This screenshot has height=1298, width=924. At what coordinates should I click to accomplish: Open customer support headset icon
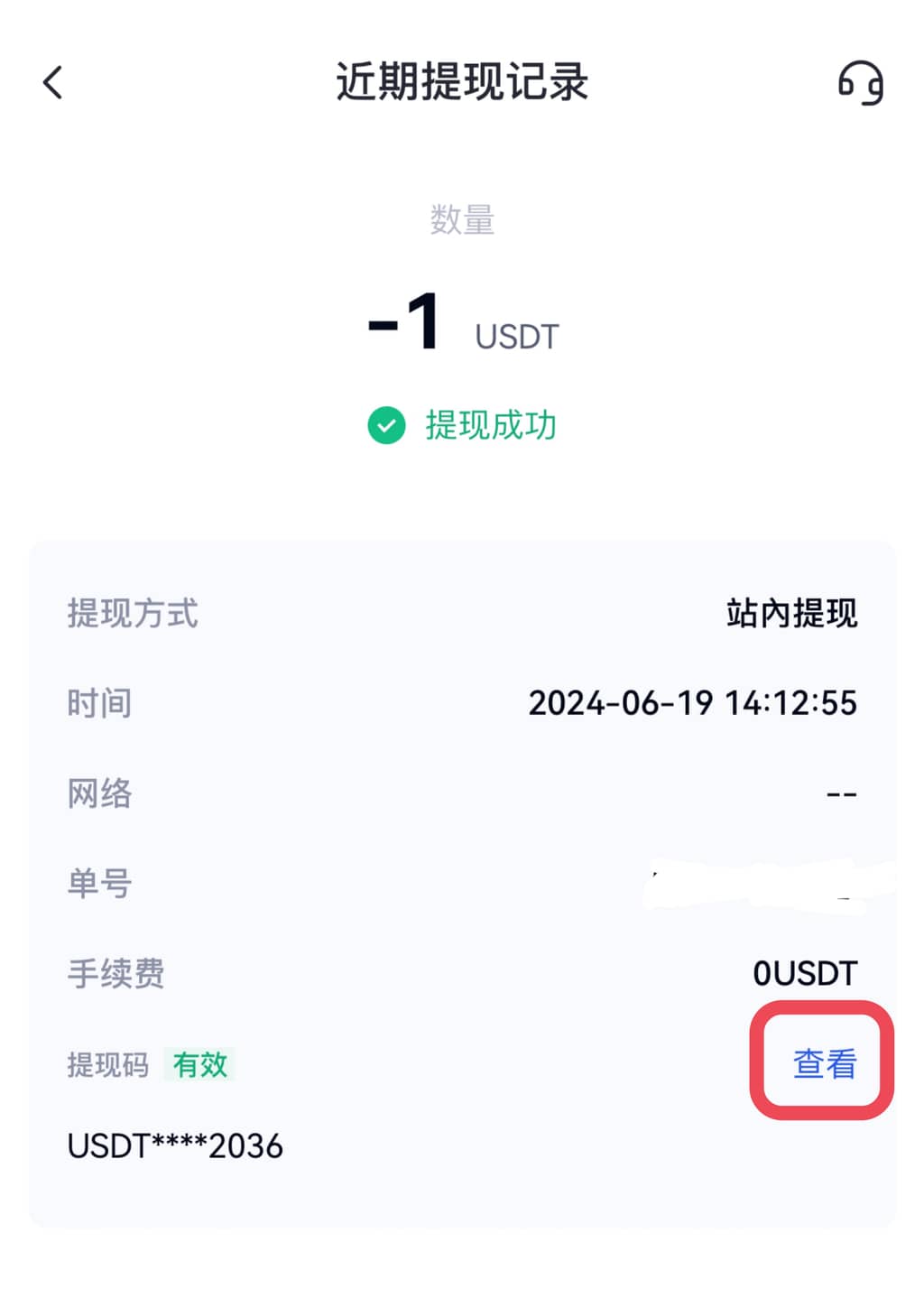click(860, 83)
